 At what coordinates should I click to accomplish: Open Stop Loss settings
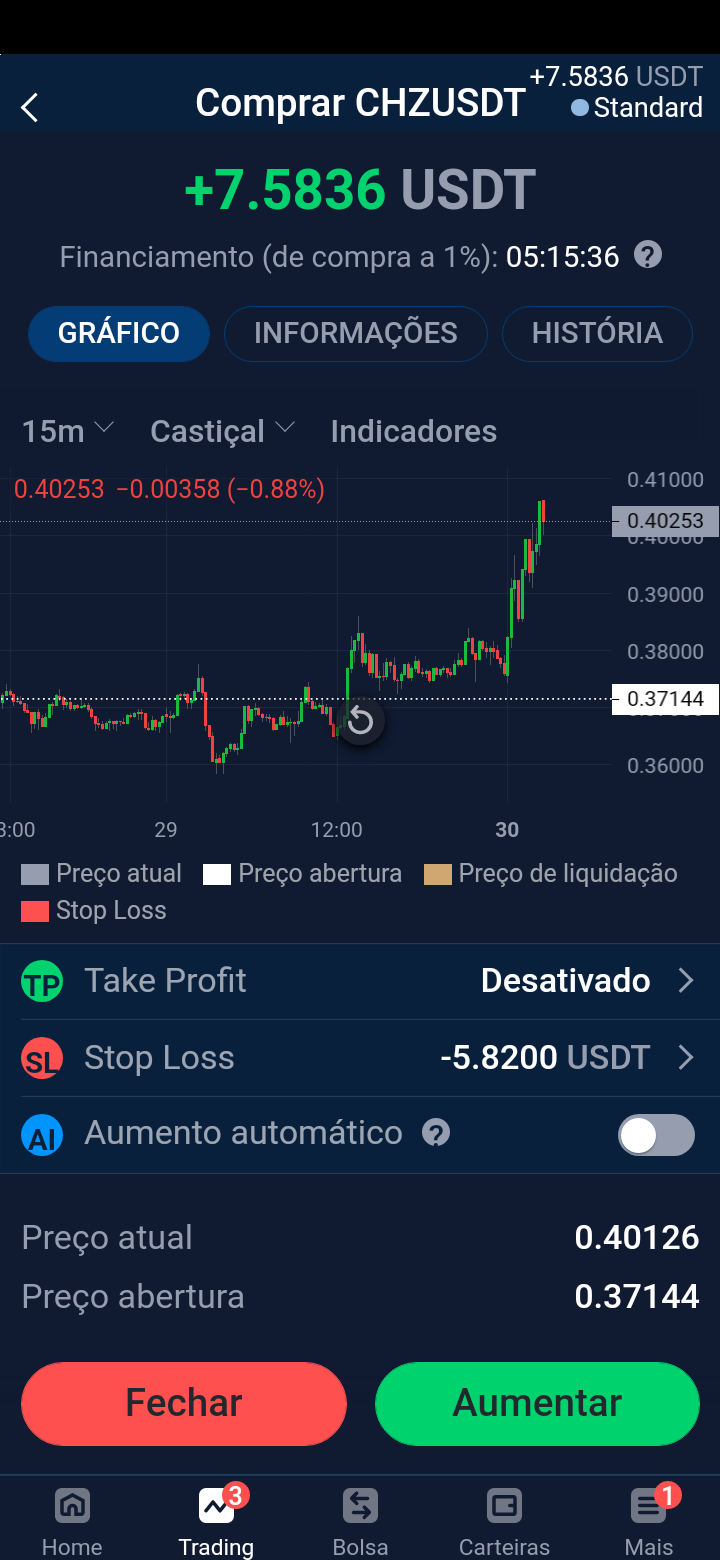click(360, 1058)
